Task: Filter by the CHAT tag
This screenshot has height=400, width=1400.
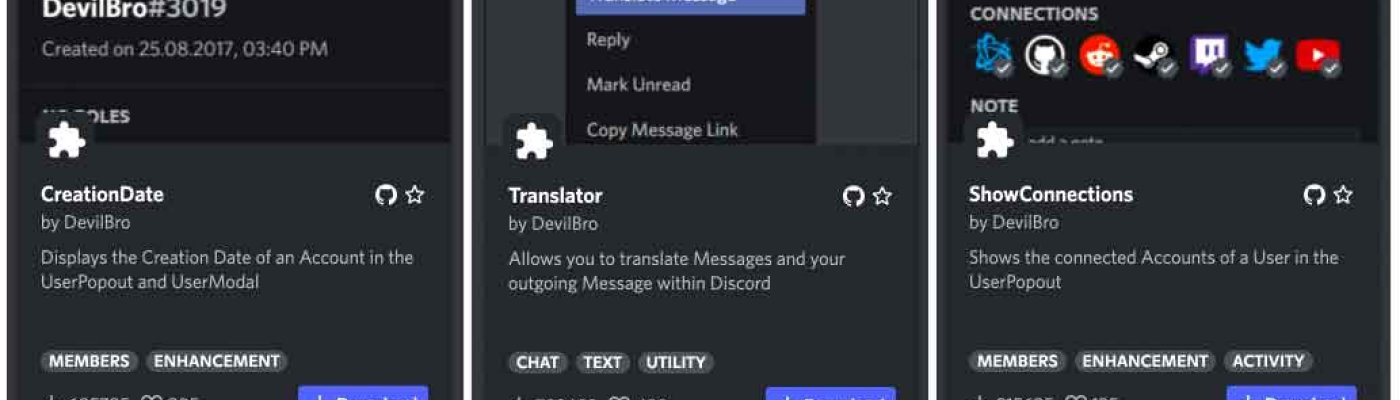Action: tap(537, 362)
